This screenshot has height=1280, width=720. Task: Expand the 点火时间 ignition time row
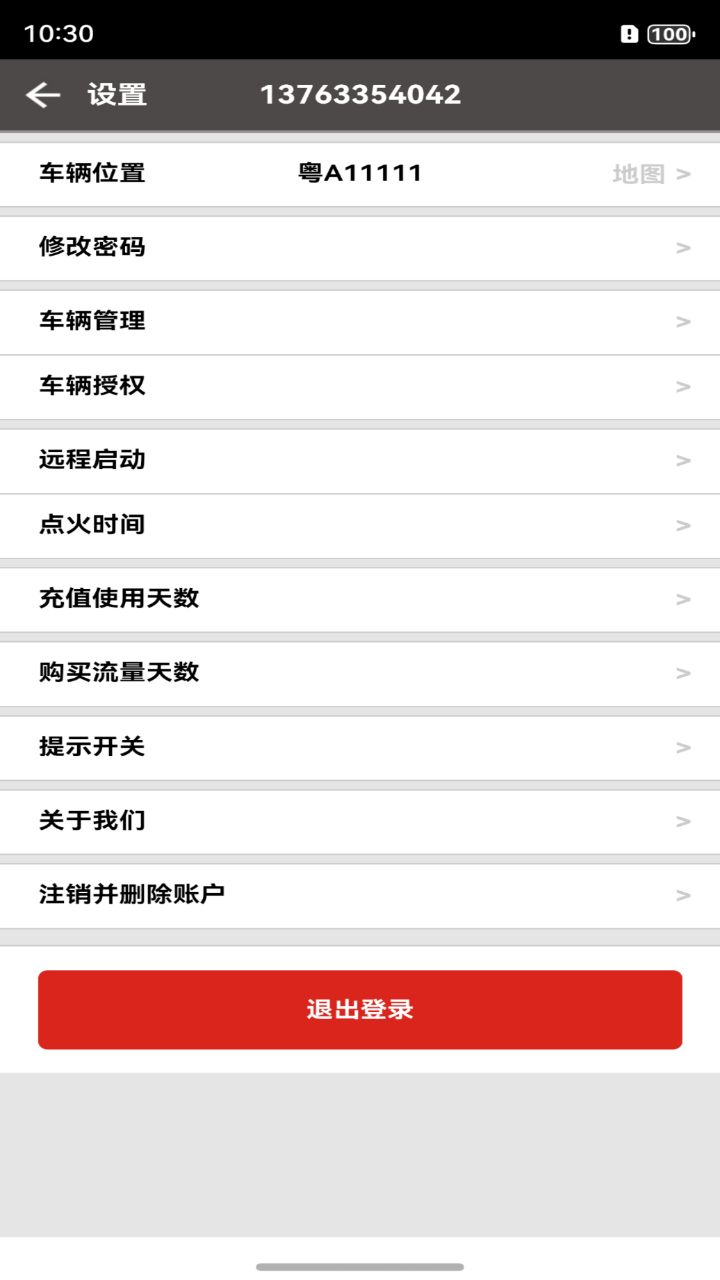[90, 525]
